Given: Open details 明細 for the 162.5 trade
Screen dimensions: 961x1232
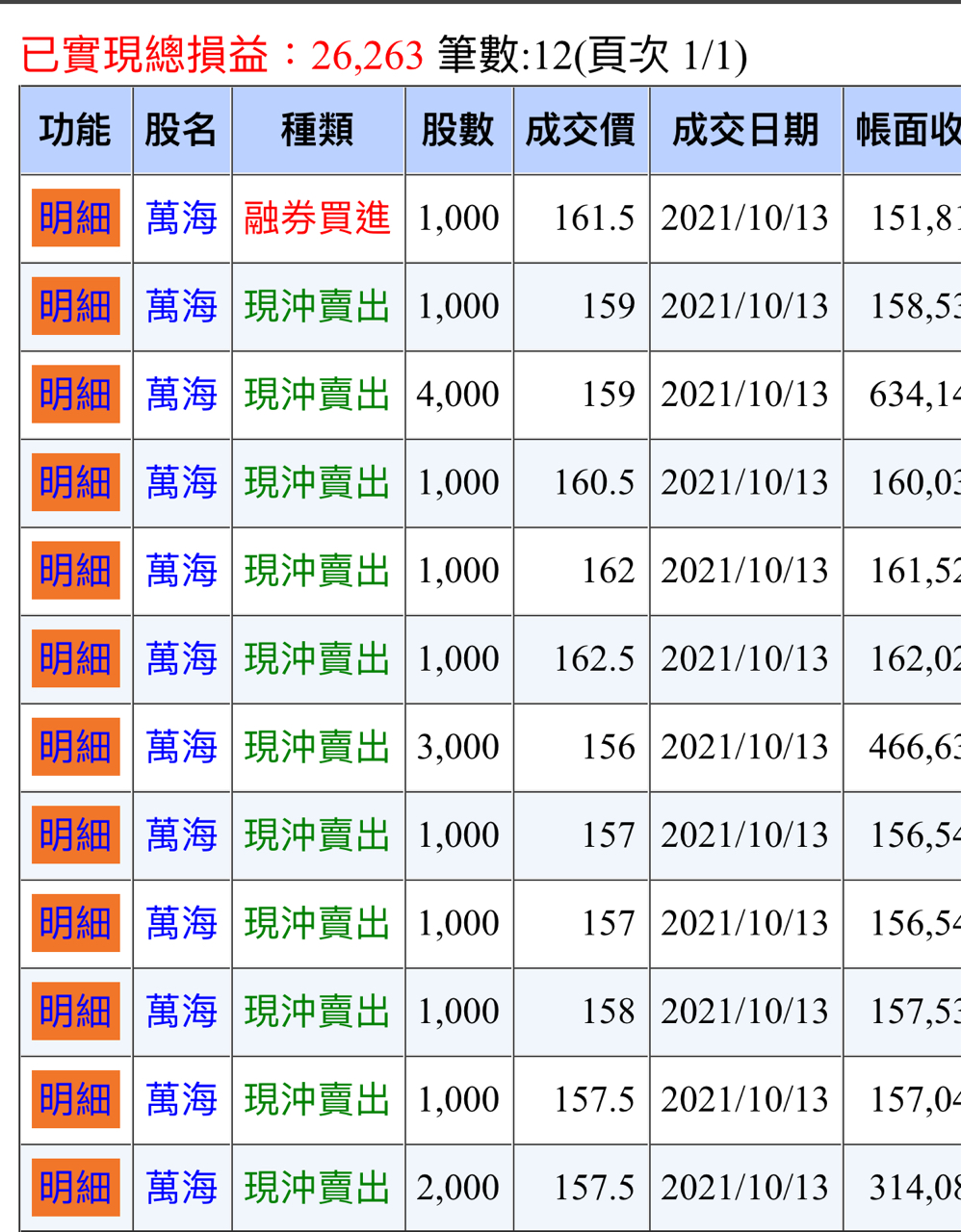Looking at the screenshot, I should [x=75, y=659].
